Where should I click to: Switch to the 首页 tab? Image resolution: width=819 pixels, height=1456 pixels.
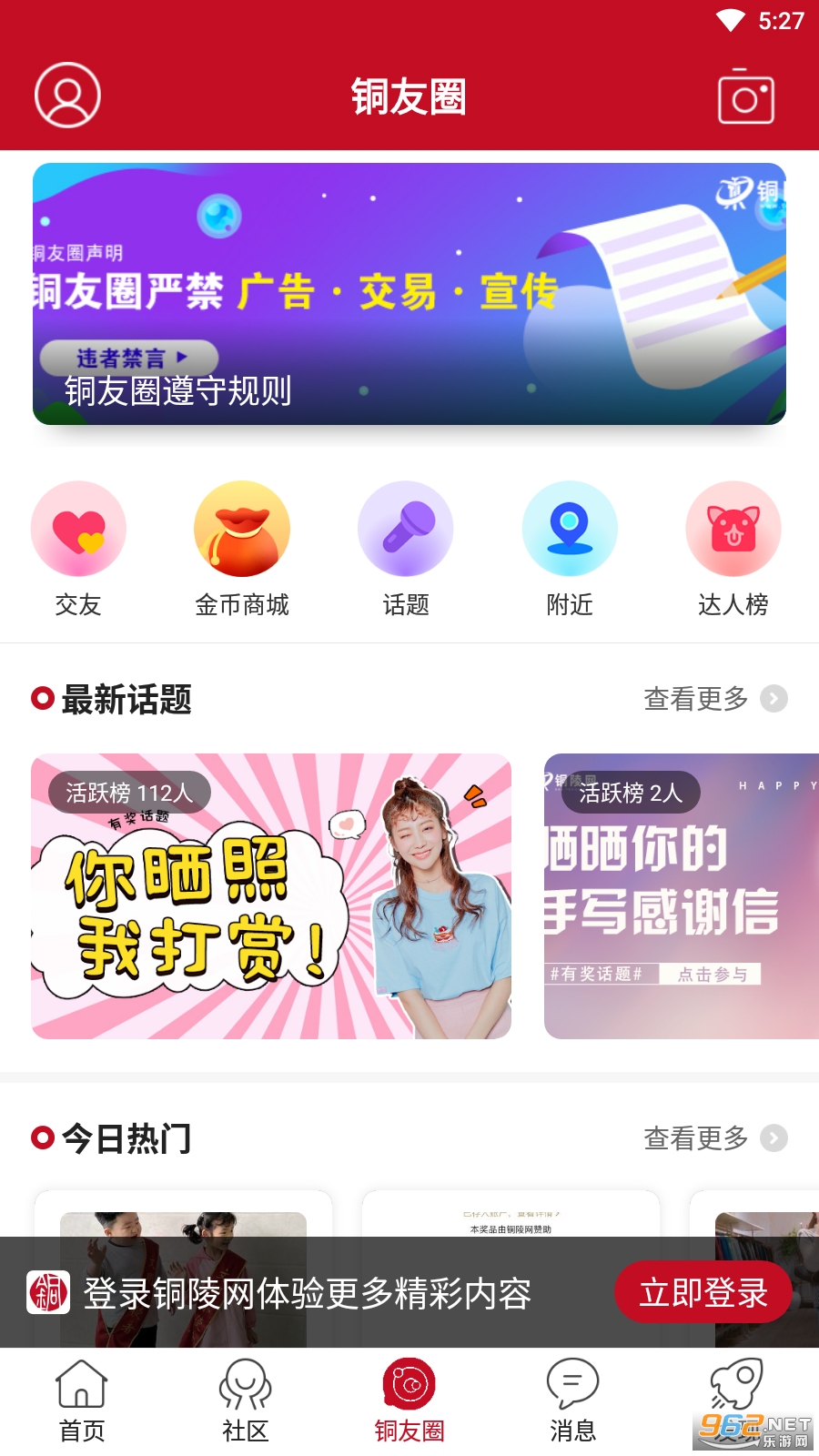[x=82, y=1401]
